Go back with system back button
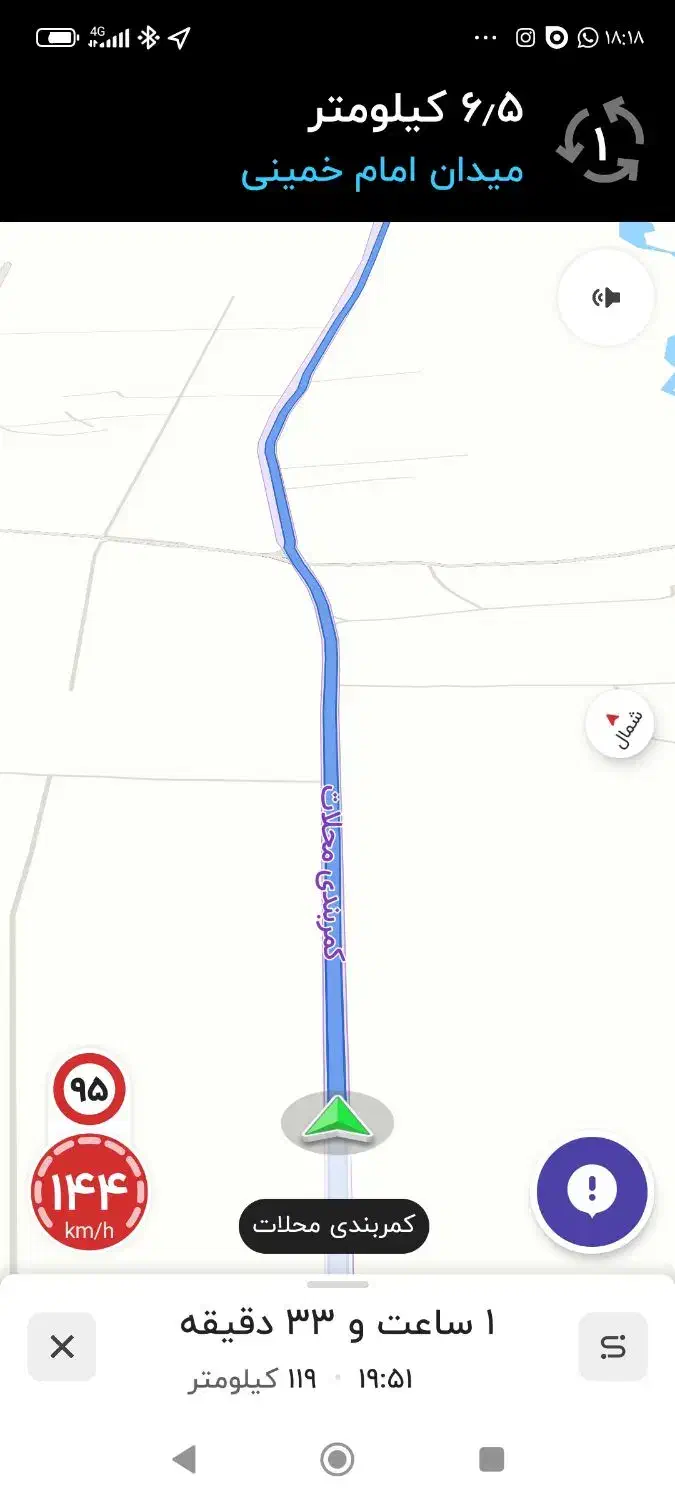Screen dimensions: 675x1500 184,1460
